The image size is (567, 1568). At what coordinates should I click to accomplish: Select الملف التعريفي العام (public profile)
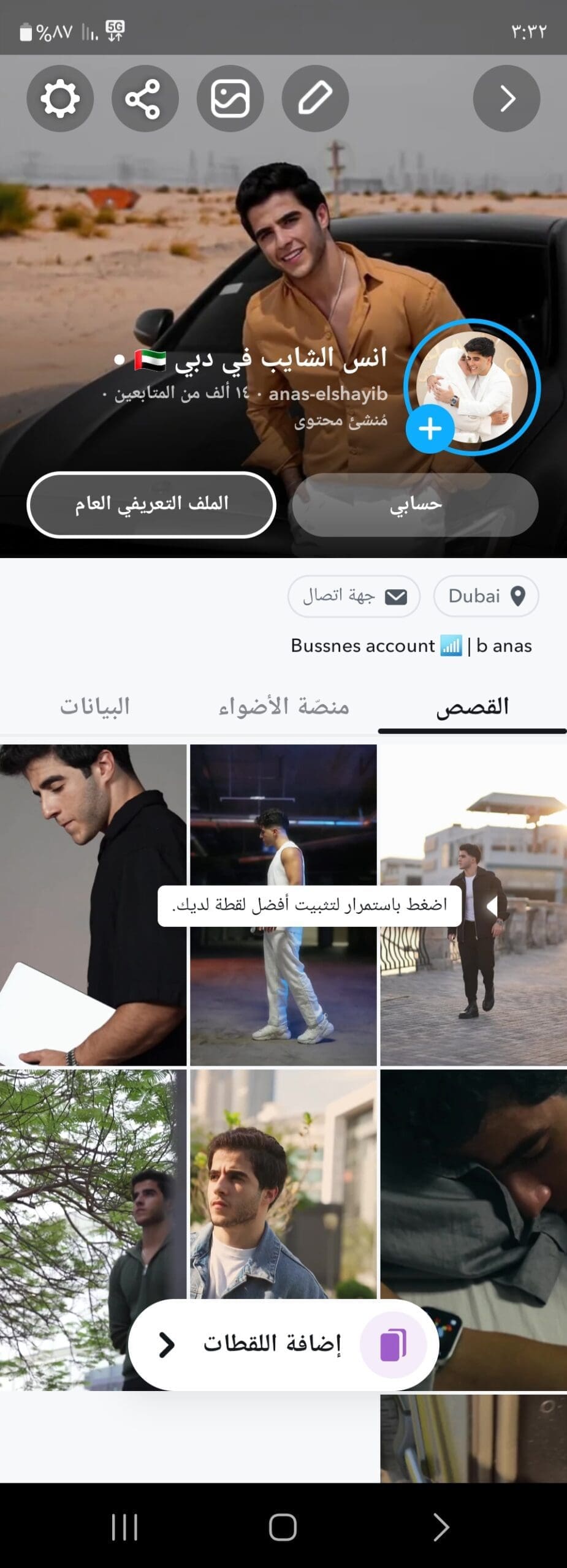tap(151, 505)
